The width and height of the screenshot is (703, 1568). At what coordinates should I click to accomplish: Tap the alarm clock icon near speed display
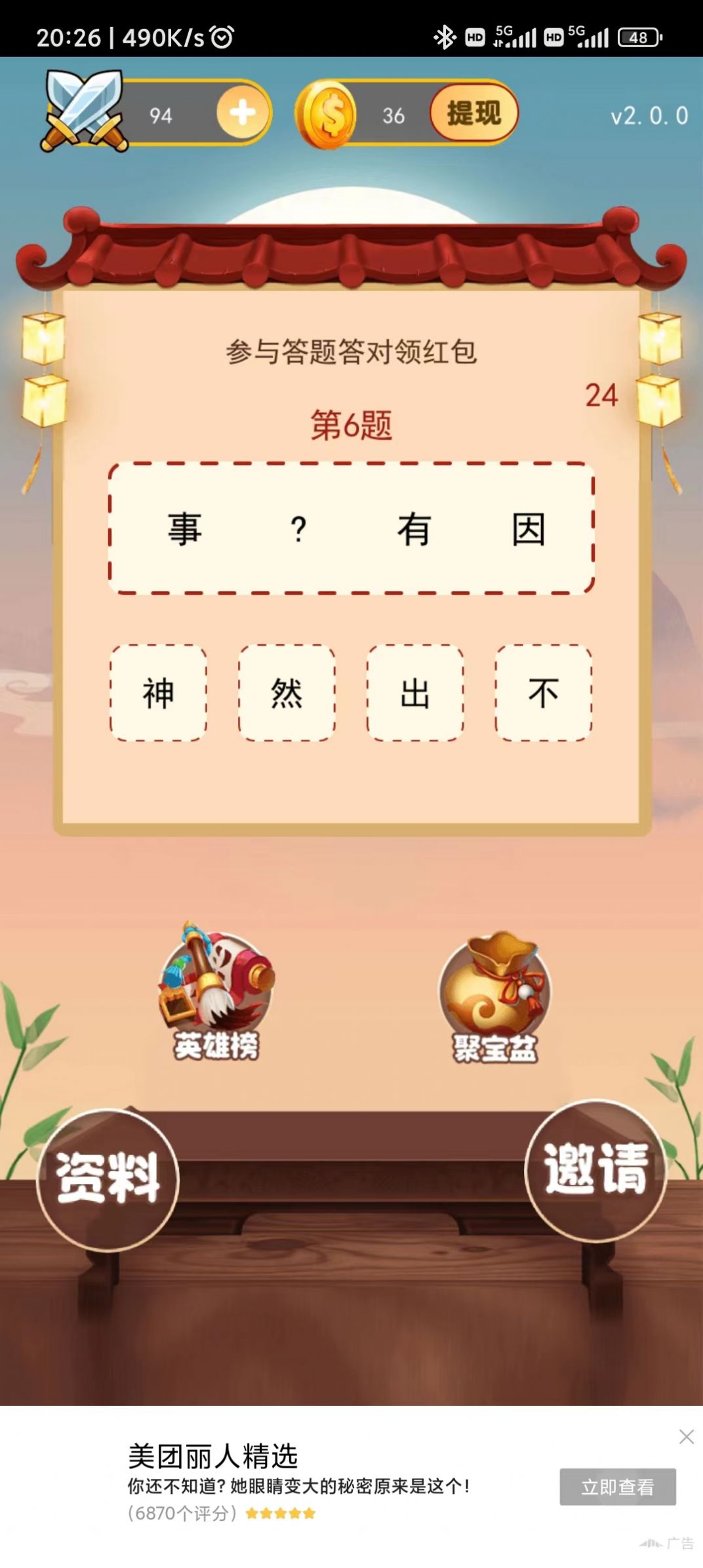pyautogui.click(x=222, y=37)
